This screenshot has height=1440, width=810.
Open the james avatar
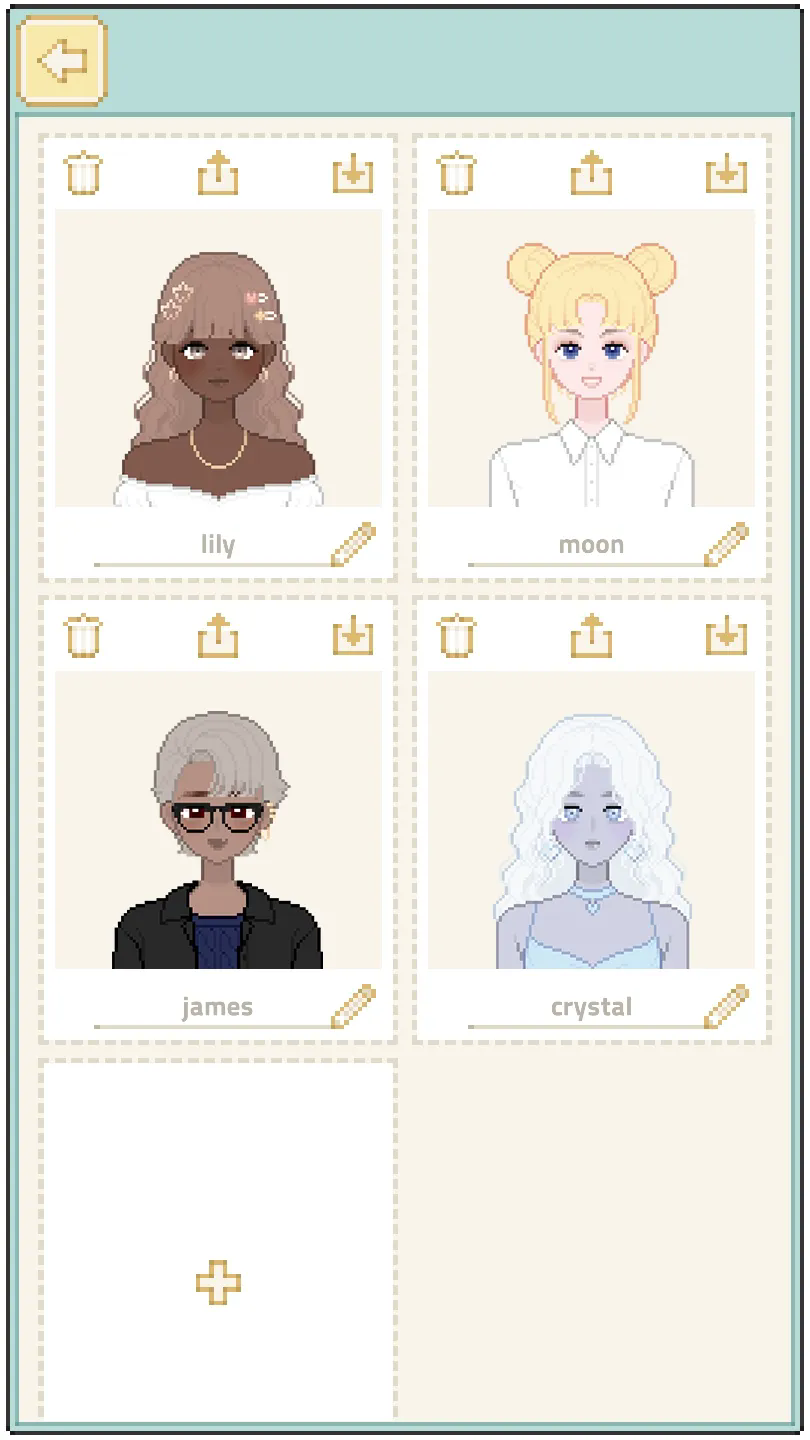[x=218, y=820]
